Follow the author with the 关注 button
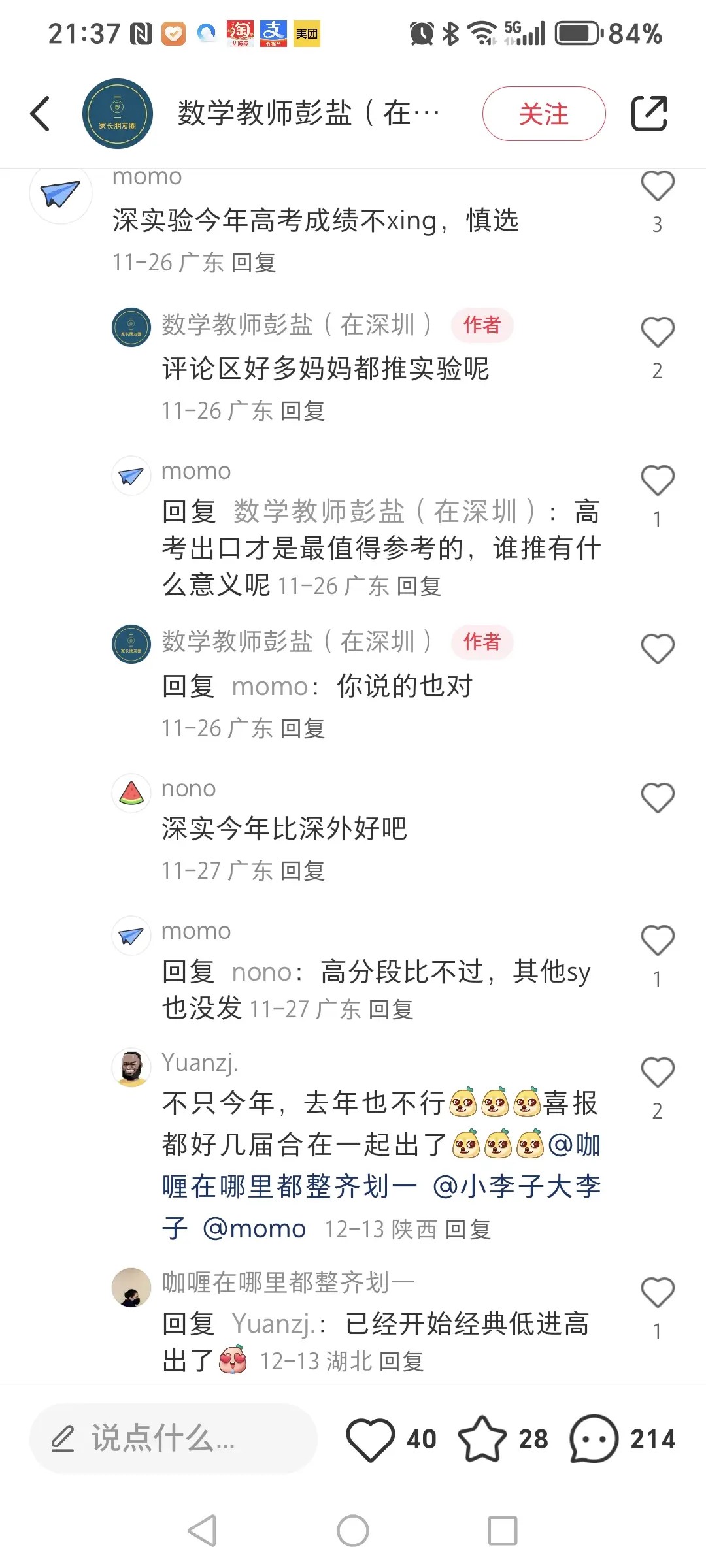706x1568 pixels. pyautogui.click(x=544, y=114)
